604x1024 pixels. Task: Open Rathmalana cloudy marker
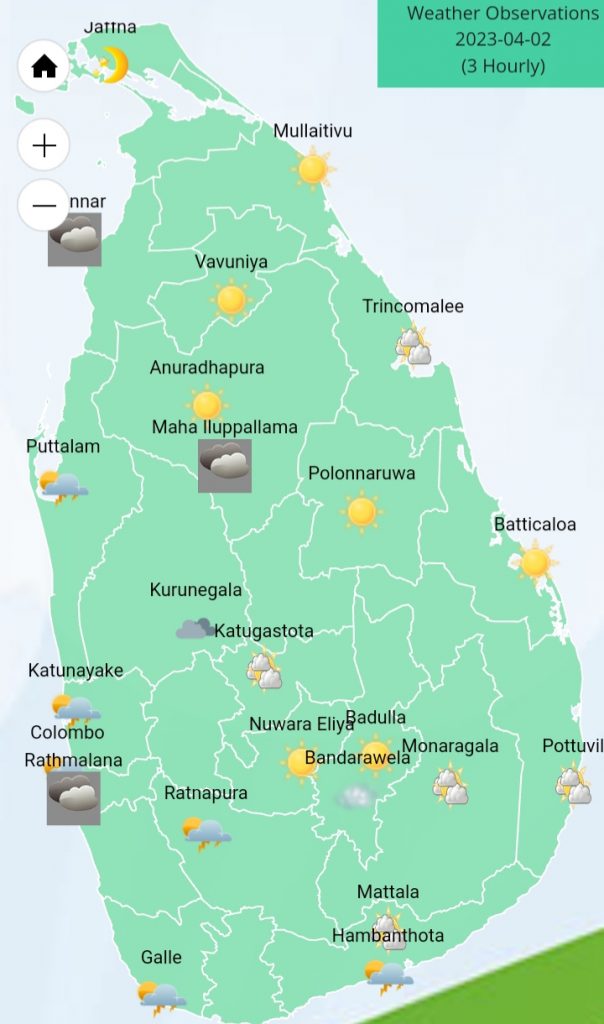(x=74, y=798)
